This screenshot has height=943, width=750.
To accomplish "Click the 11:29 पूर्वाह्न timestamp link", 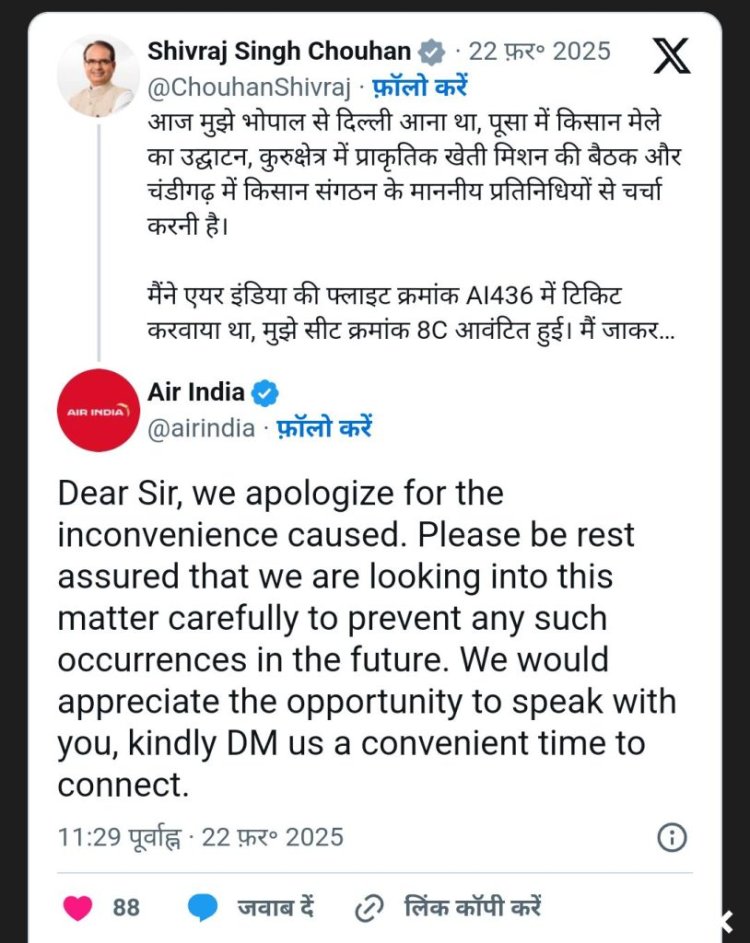I will [x=118, y=836].
